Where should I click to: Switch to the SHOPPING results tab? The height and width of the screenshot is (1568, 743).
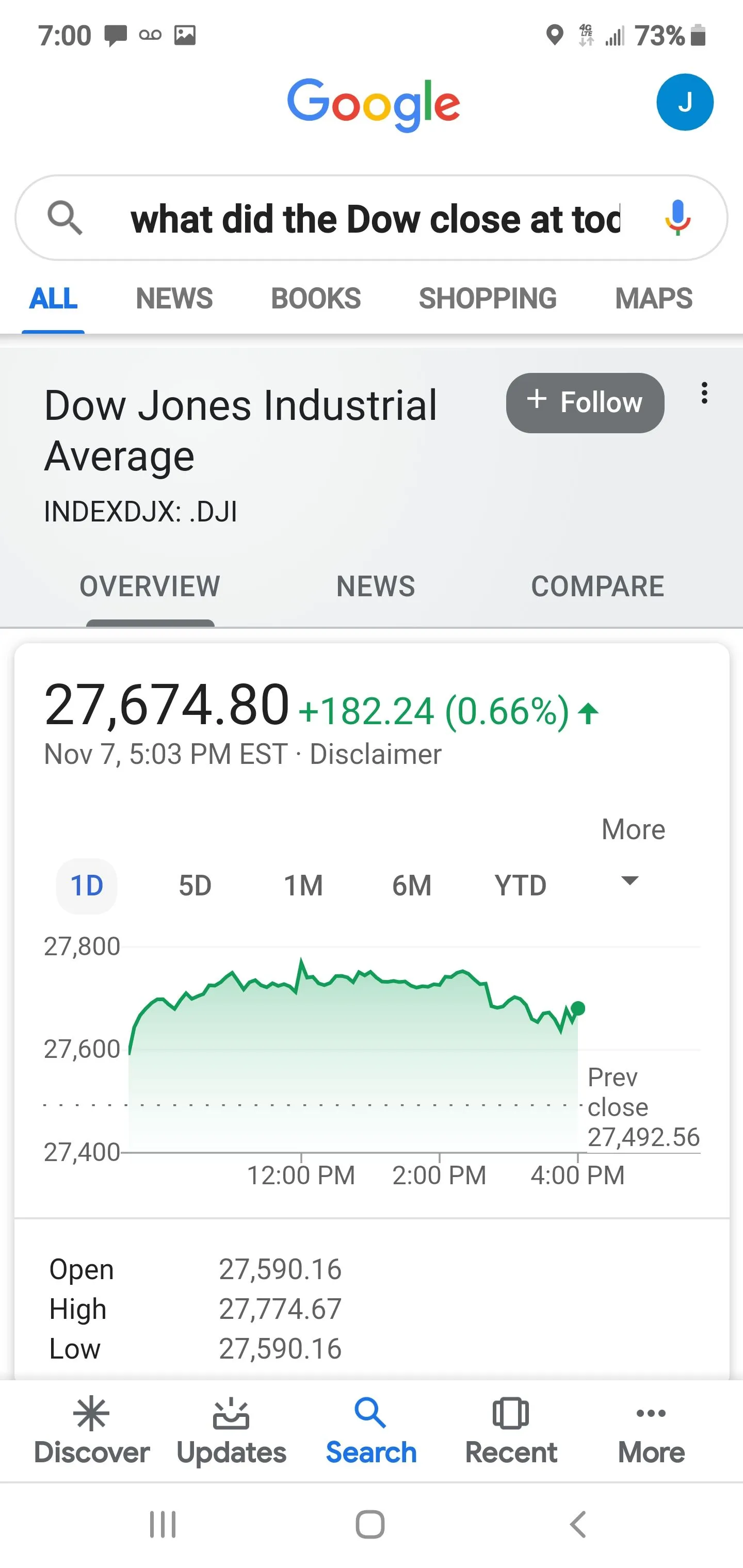tap(487, 298)
